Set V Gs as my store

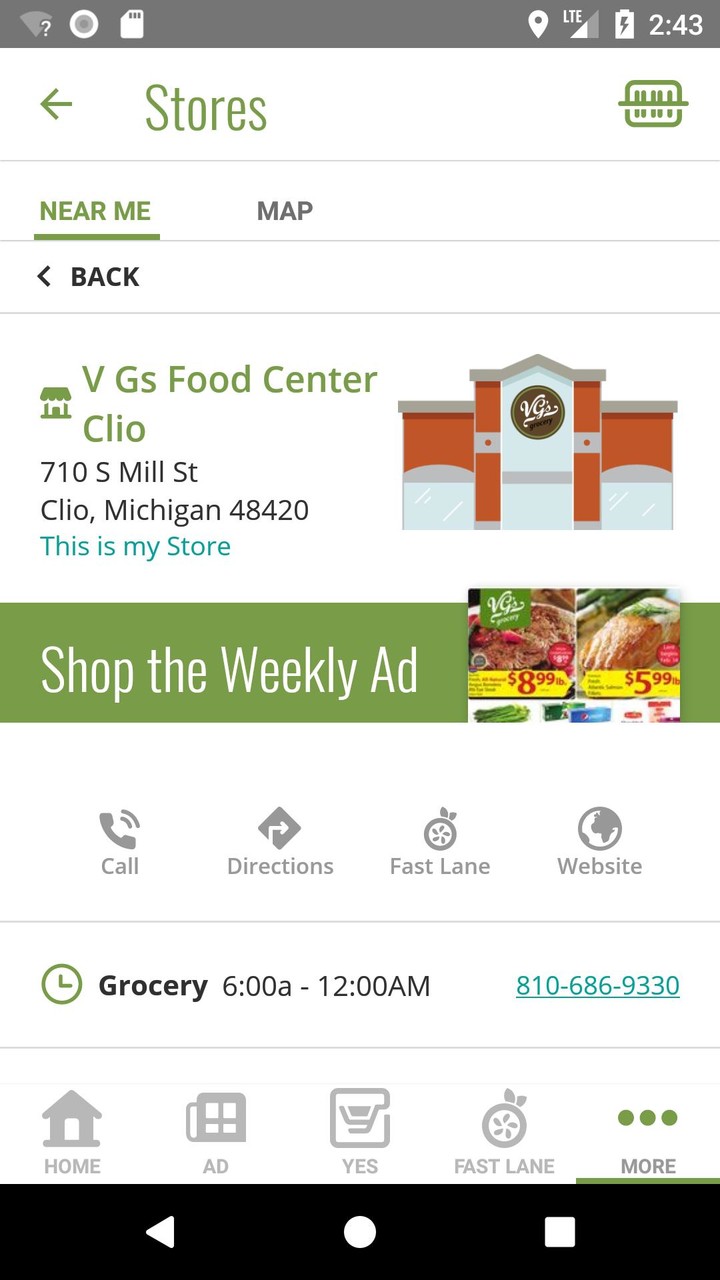click(x=135, y=546)
